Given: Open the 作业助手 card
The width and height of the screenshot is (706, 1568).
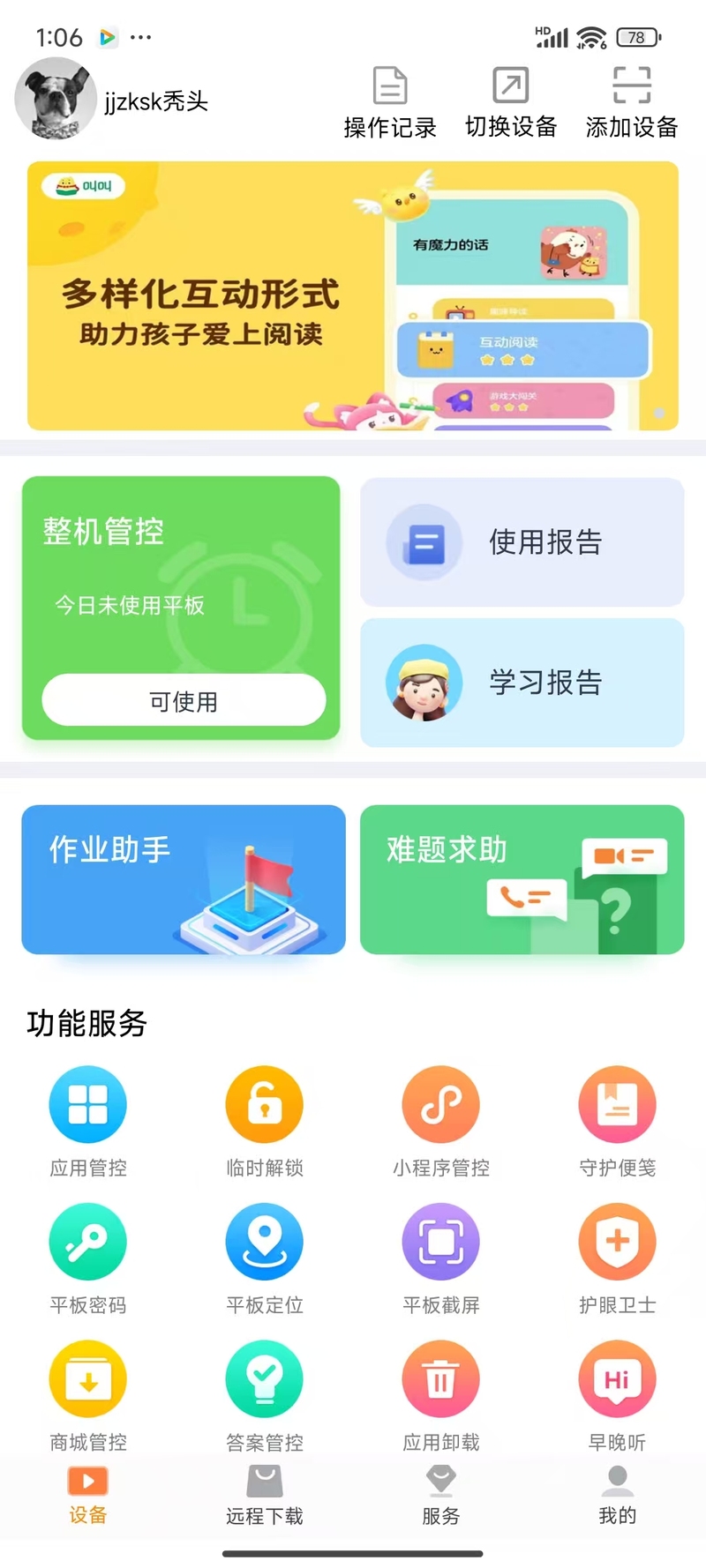Looking at the screenshot, I should tap(184, 879).
